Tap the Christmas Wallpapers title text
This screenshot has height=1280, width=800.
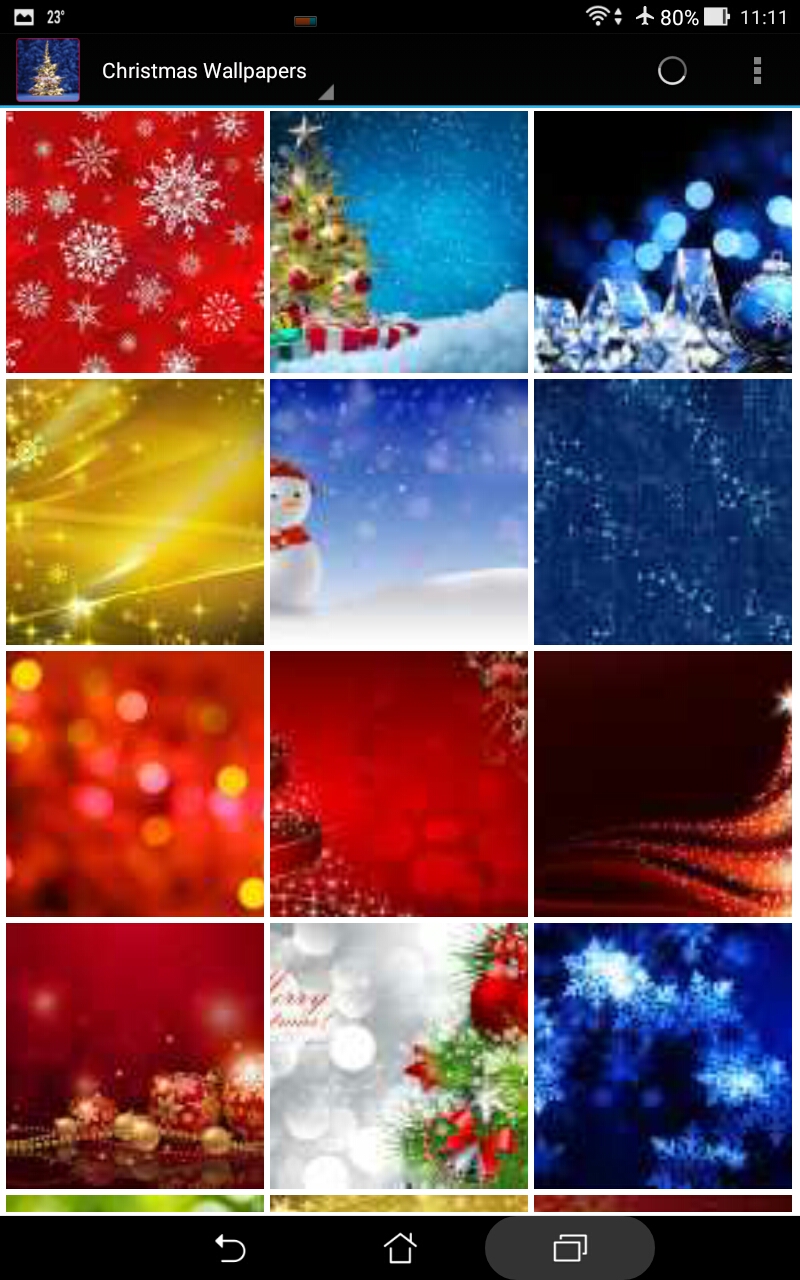tap(203, 70)
